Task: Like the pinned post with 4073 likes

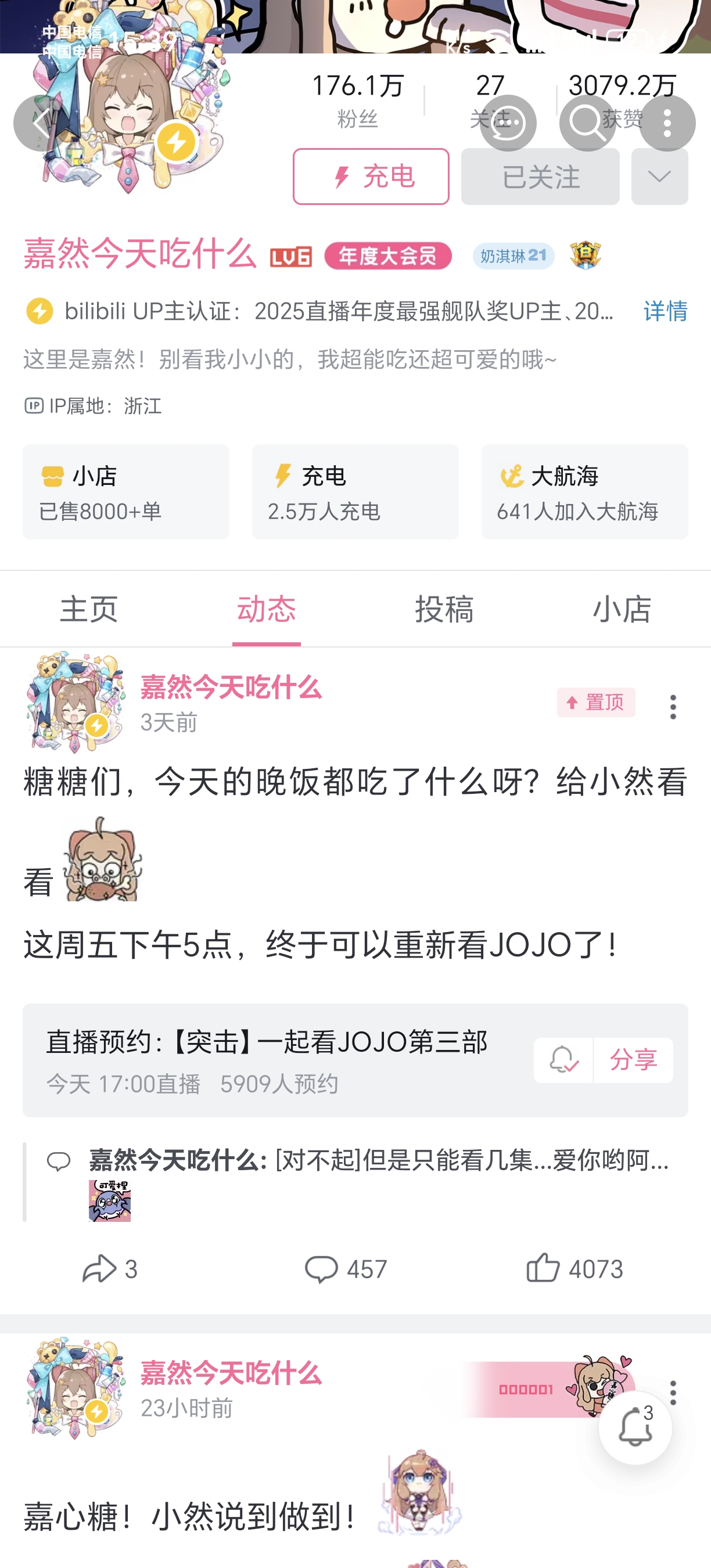Action: click(574, 1269)
